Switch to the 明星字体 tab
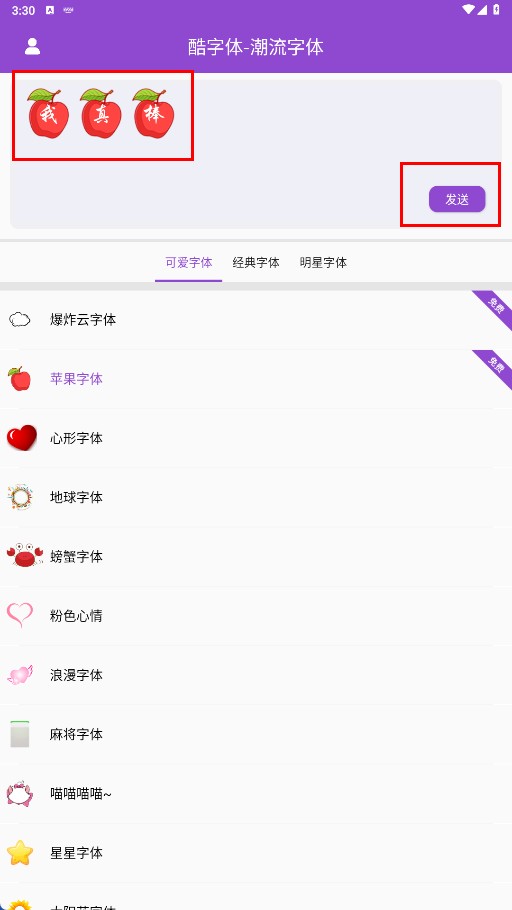 click(323, 263)
